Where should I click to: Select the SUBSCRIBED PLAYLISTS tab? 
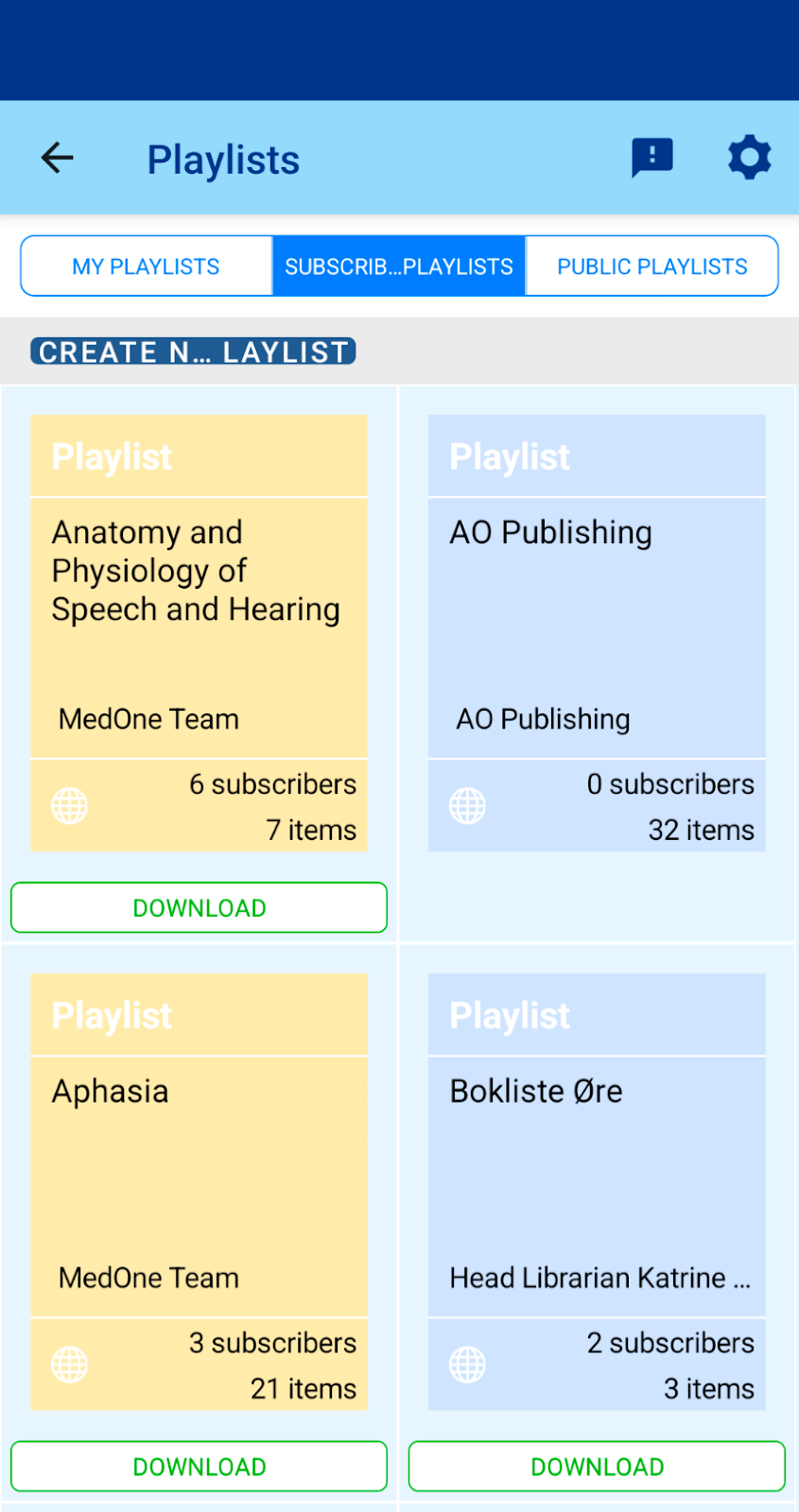coord(398,266)
